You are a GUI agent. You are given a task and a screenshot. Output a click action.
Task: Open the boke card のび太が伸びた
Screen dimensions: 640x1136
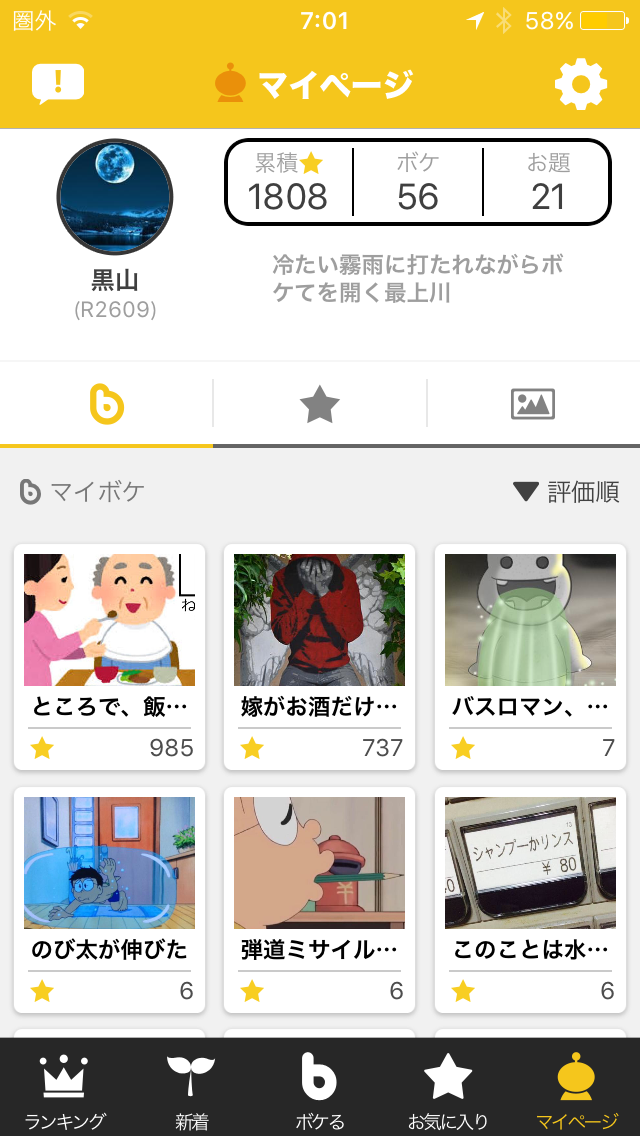point(109,899)
